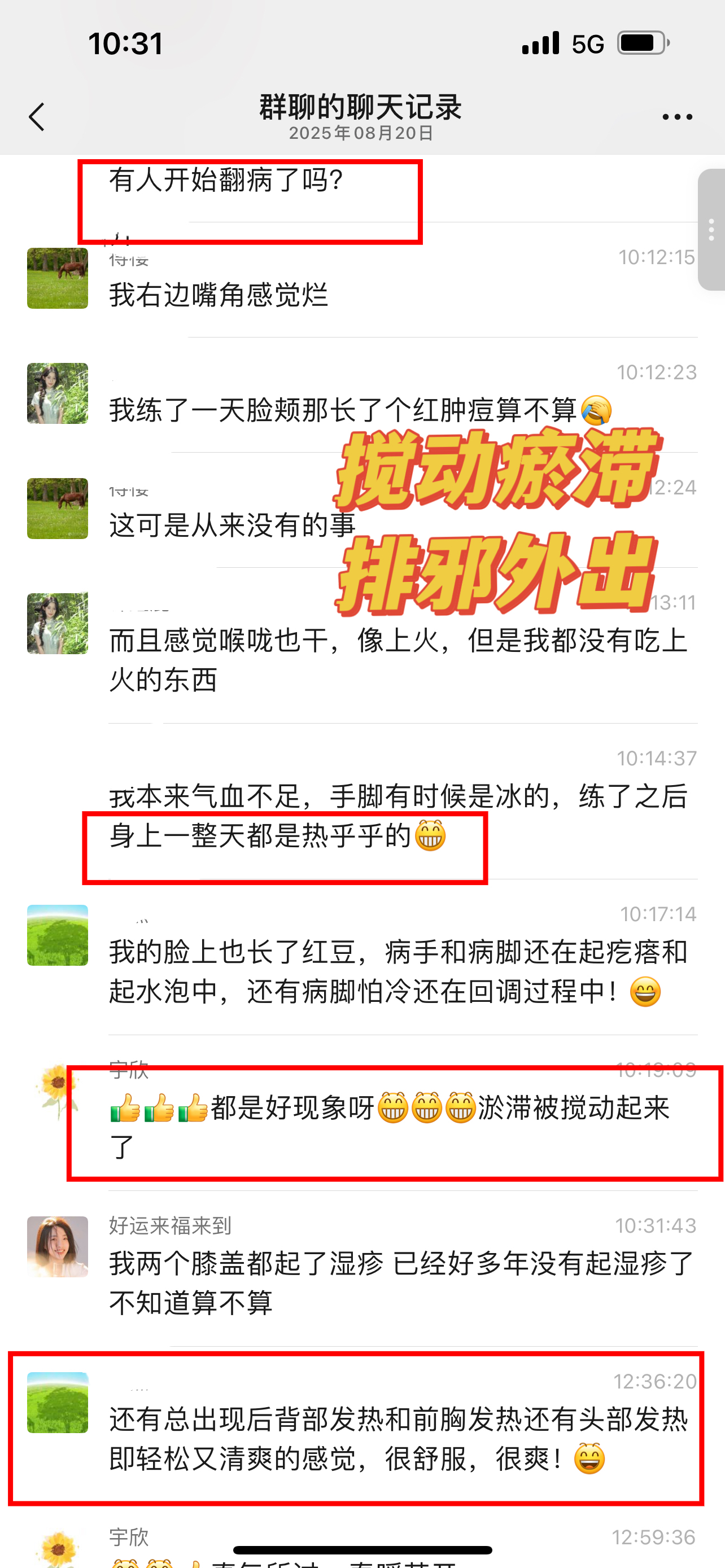This screenshot has height=1568, width=725.
Task: Open the horse avatar beside 我右边嘴角感觉烂
Action: [58, 278]
